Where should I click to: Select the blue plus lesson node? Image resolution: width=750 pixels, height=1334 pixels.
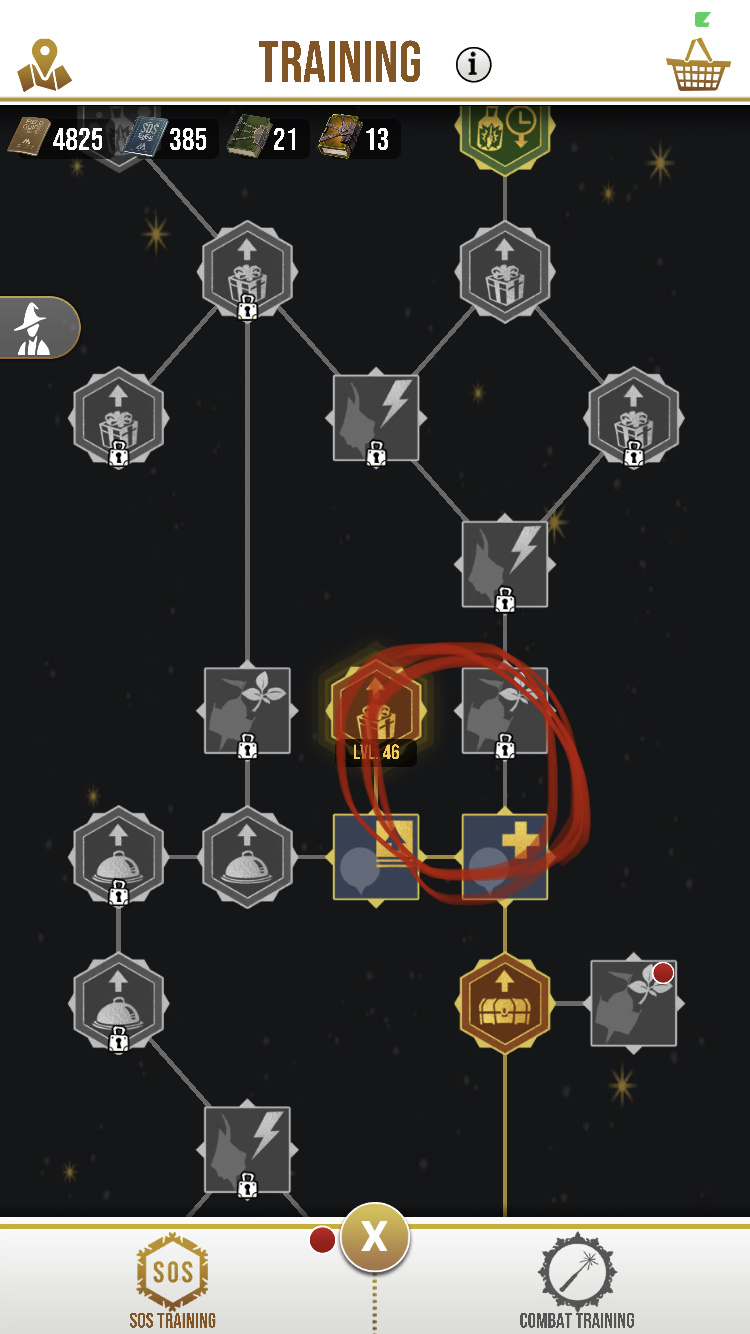tap(505, 857)
